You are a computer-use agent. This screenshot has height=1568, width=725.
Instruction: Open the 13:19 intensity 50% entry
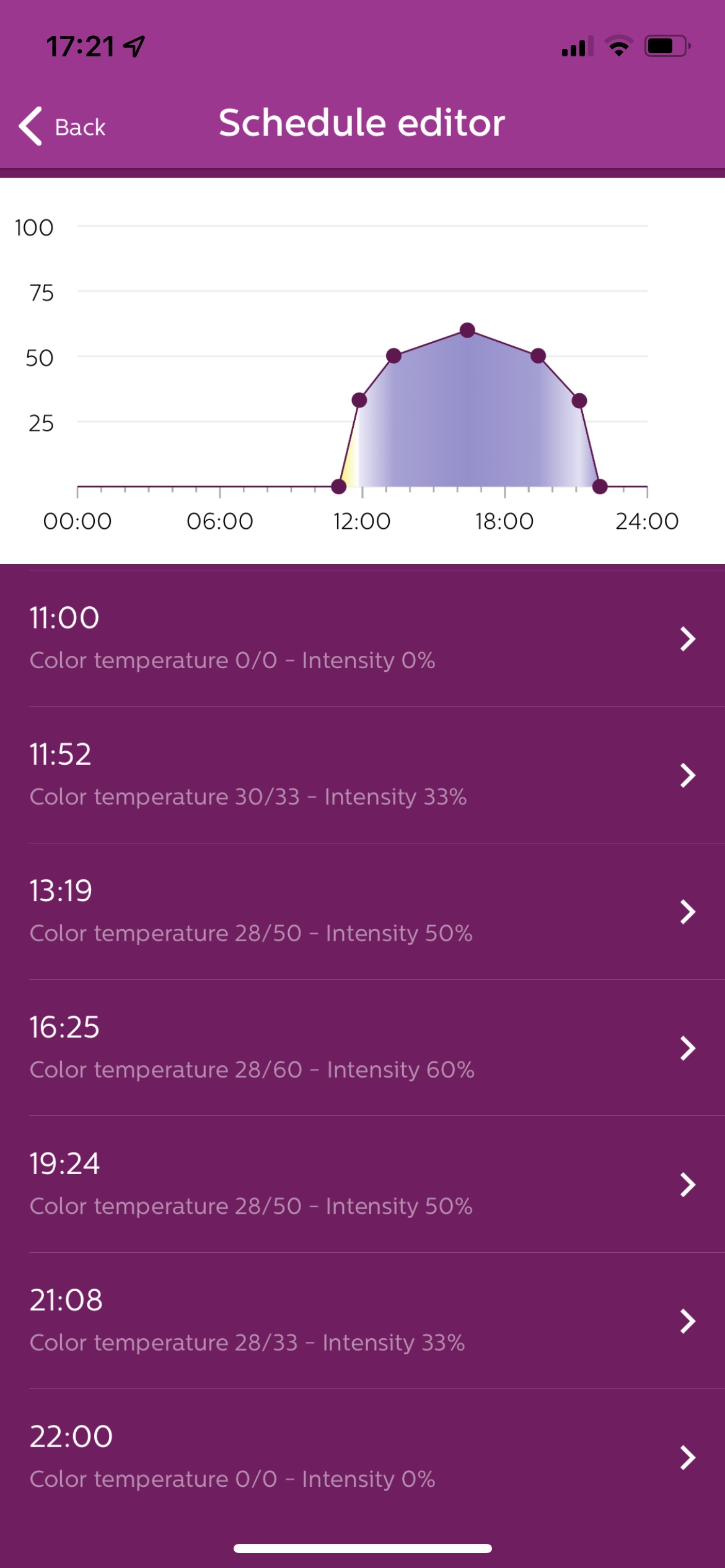tap(362, 911)
